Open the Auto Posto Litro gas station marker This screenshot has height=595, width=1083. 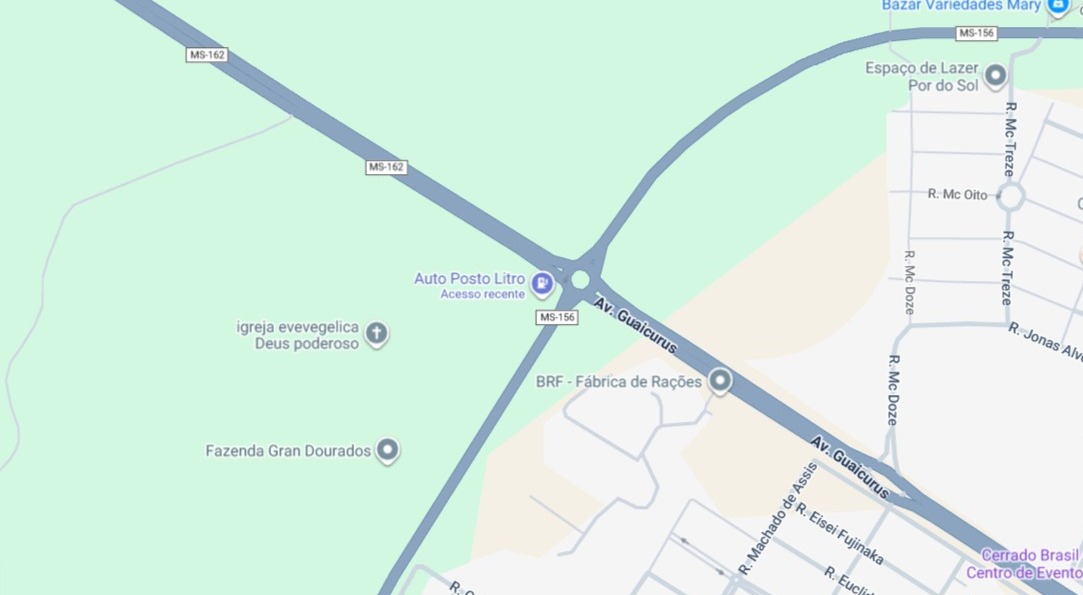[542, 285]
